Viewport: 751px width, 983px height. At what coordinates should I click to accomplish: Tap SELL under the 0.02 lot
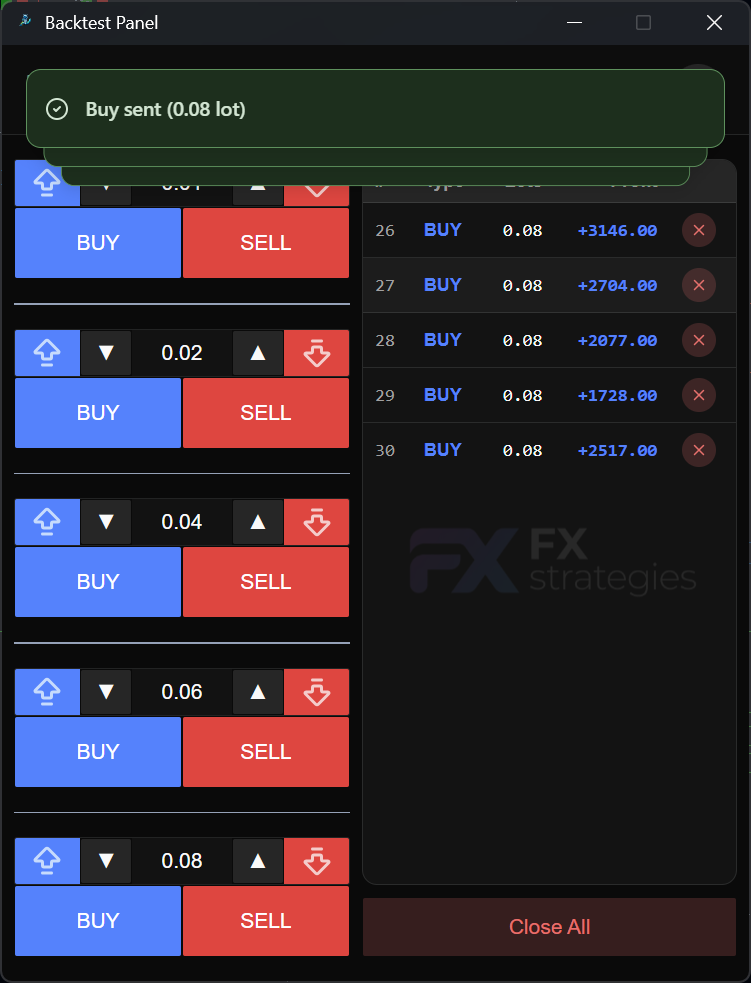(266, 413)
